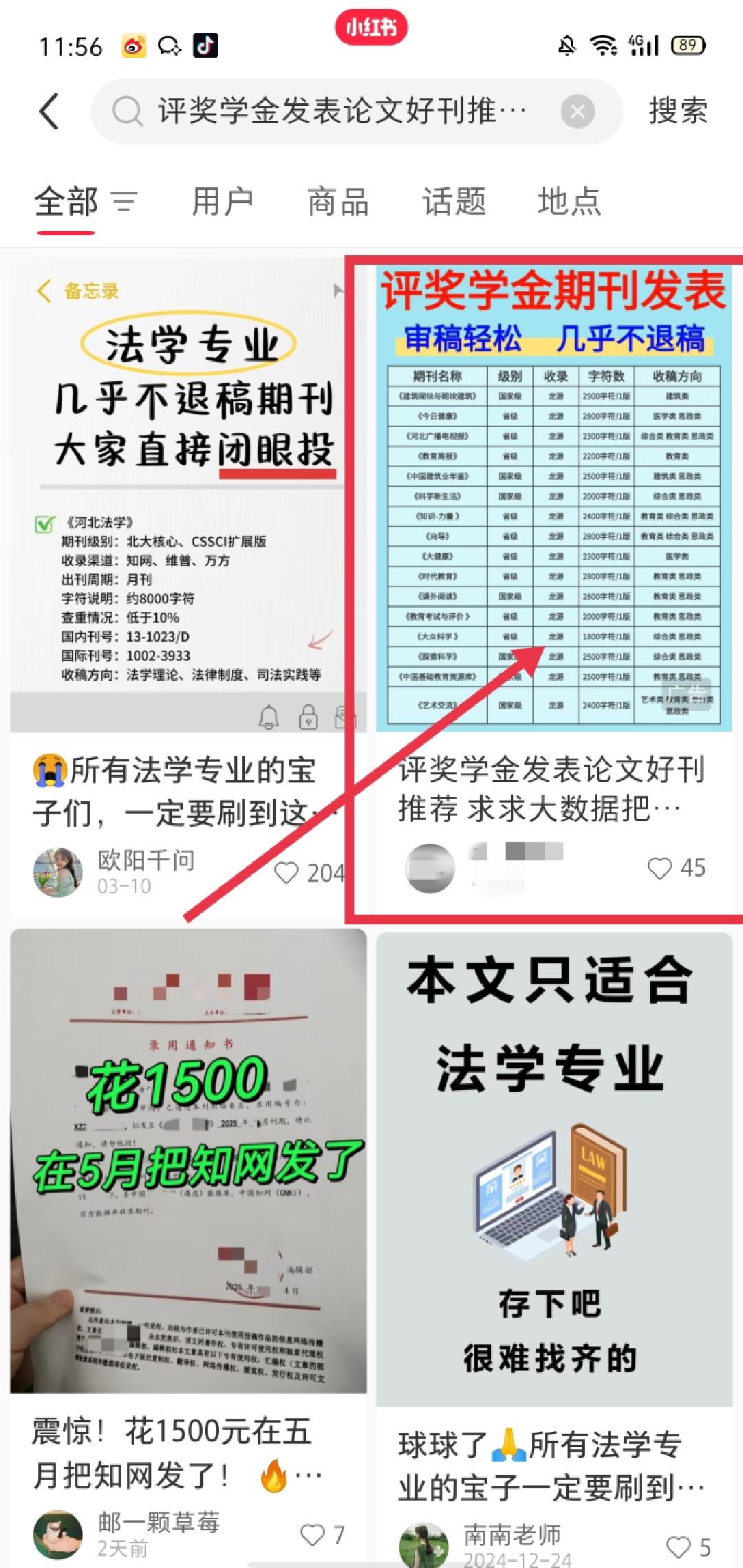Open the filter options beside 全部

125,202
